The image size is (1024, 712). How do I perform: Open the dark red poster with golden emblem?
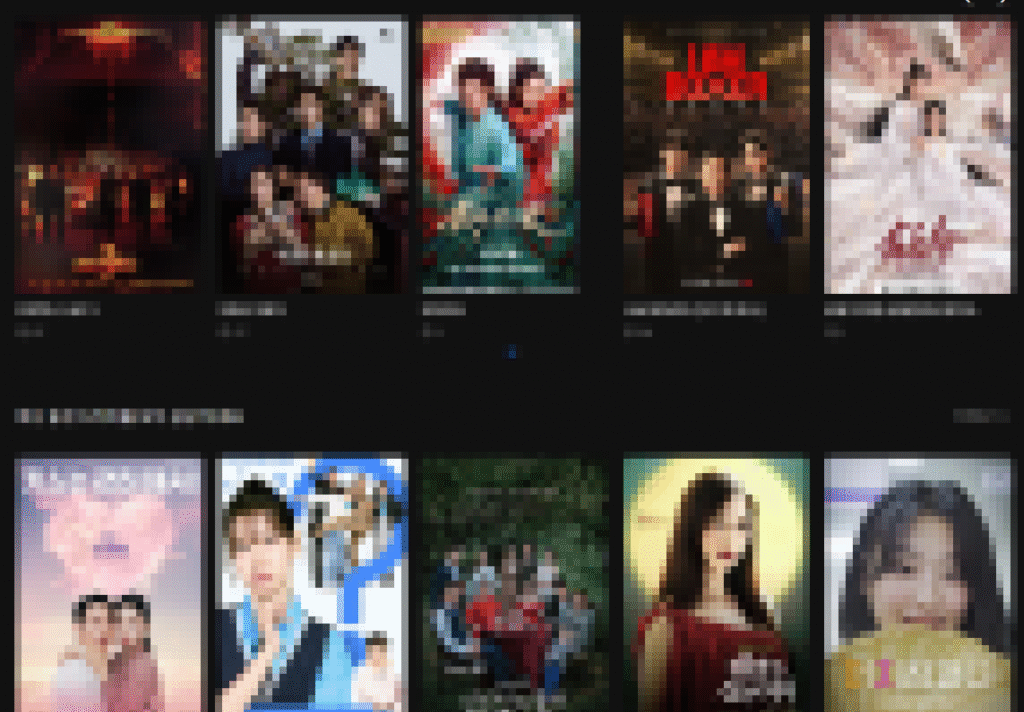point(110,155)
